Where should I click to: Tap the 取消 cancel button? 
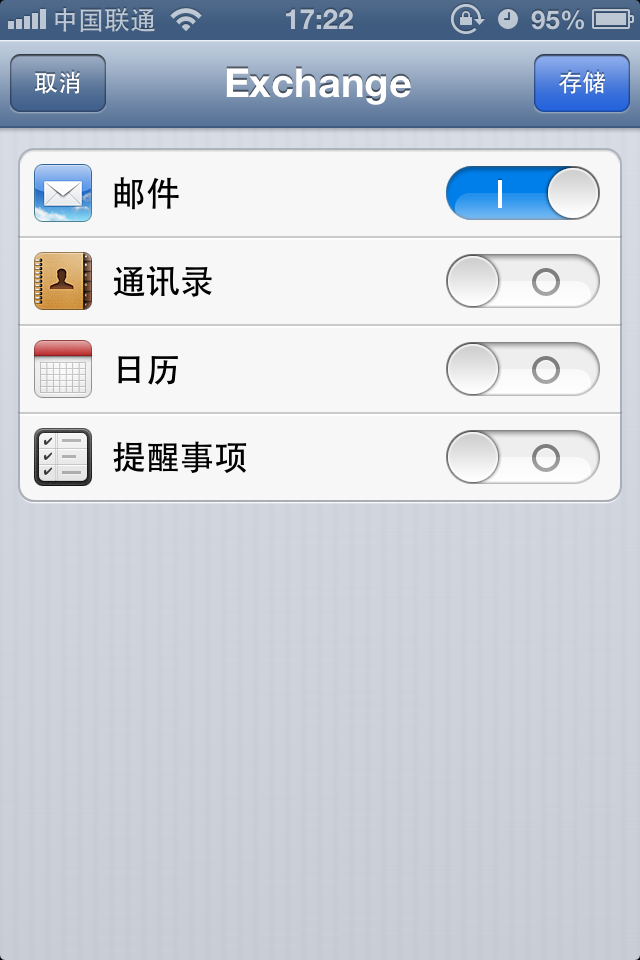pyautogui.click(x=58, y=83)
